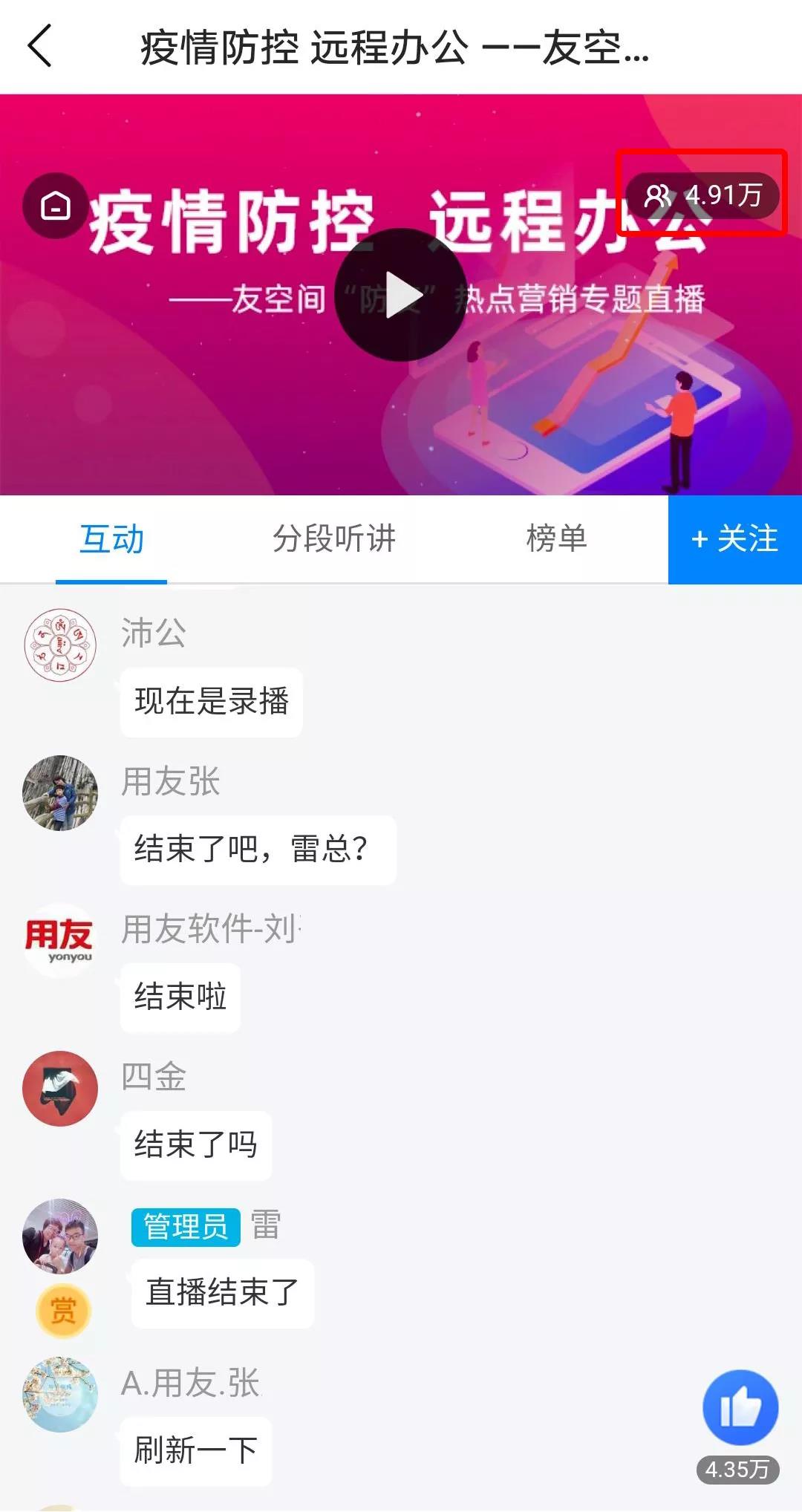802x1512 pixels.
Task: Switch to the 互动 tab
Action: pos(111,539)
